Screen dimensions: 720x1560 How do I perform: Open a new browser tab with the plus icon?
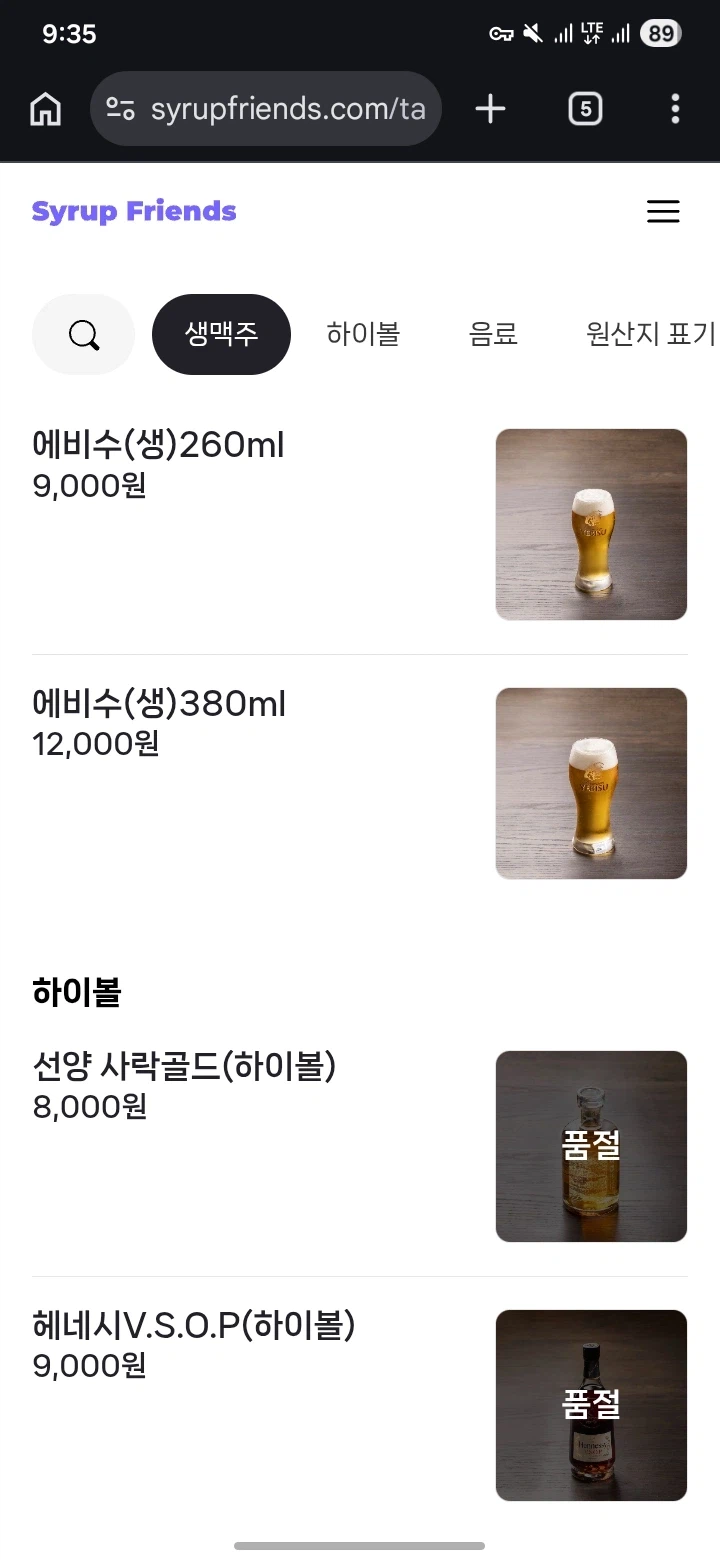point(489,108)
